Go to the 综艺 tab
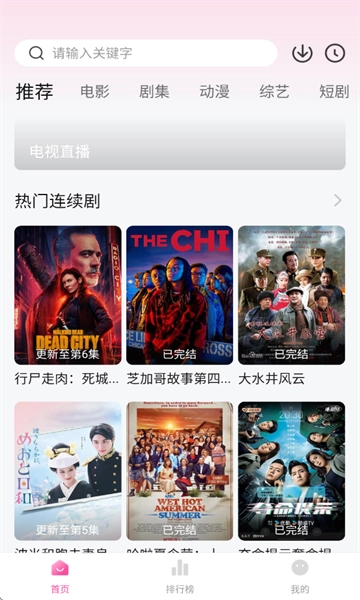The image size is (360, 600). click(x=274, y=92)
